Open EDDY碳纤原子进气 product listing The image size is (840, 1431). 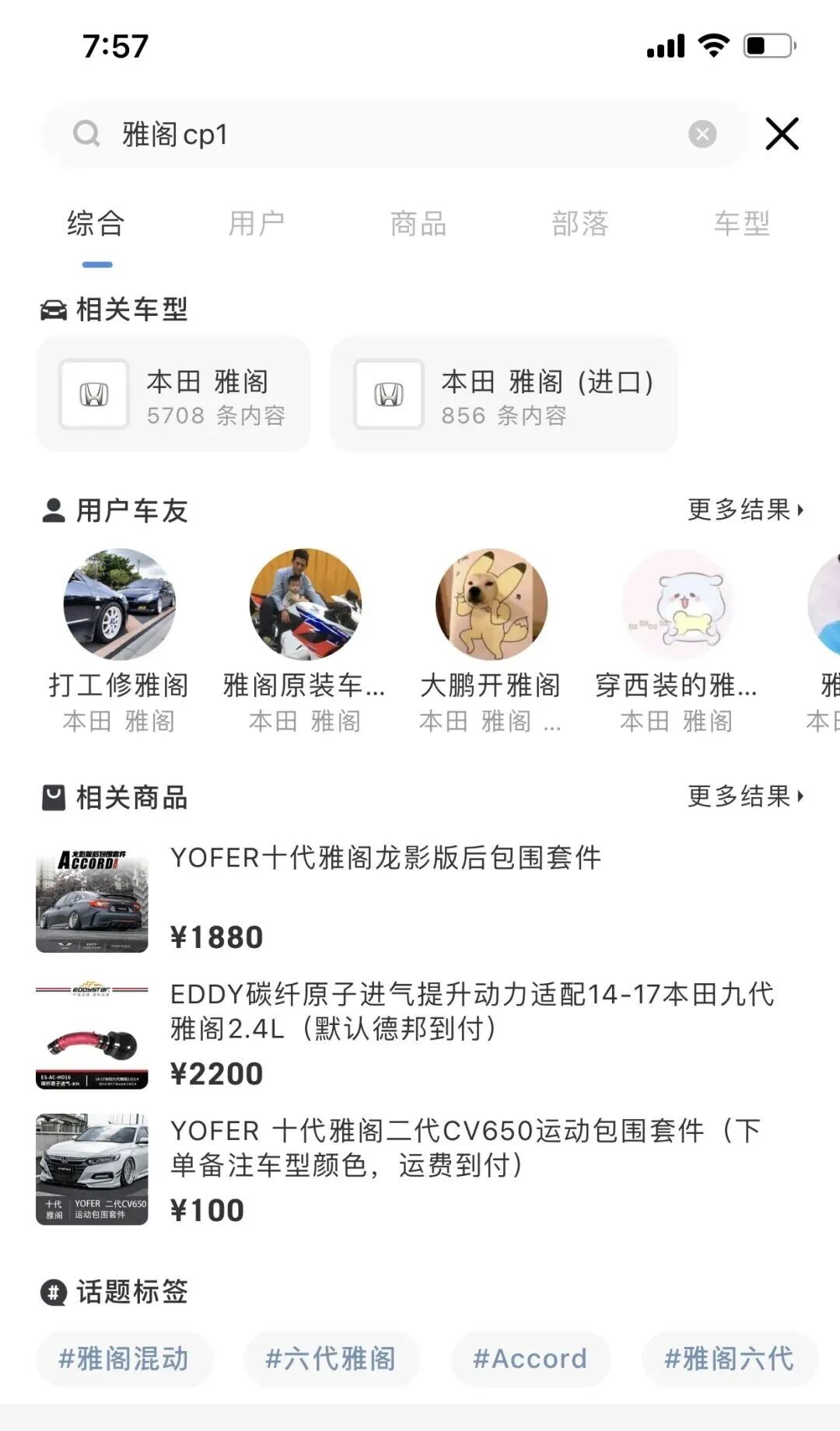click(420, 1034)
